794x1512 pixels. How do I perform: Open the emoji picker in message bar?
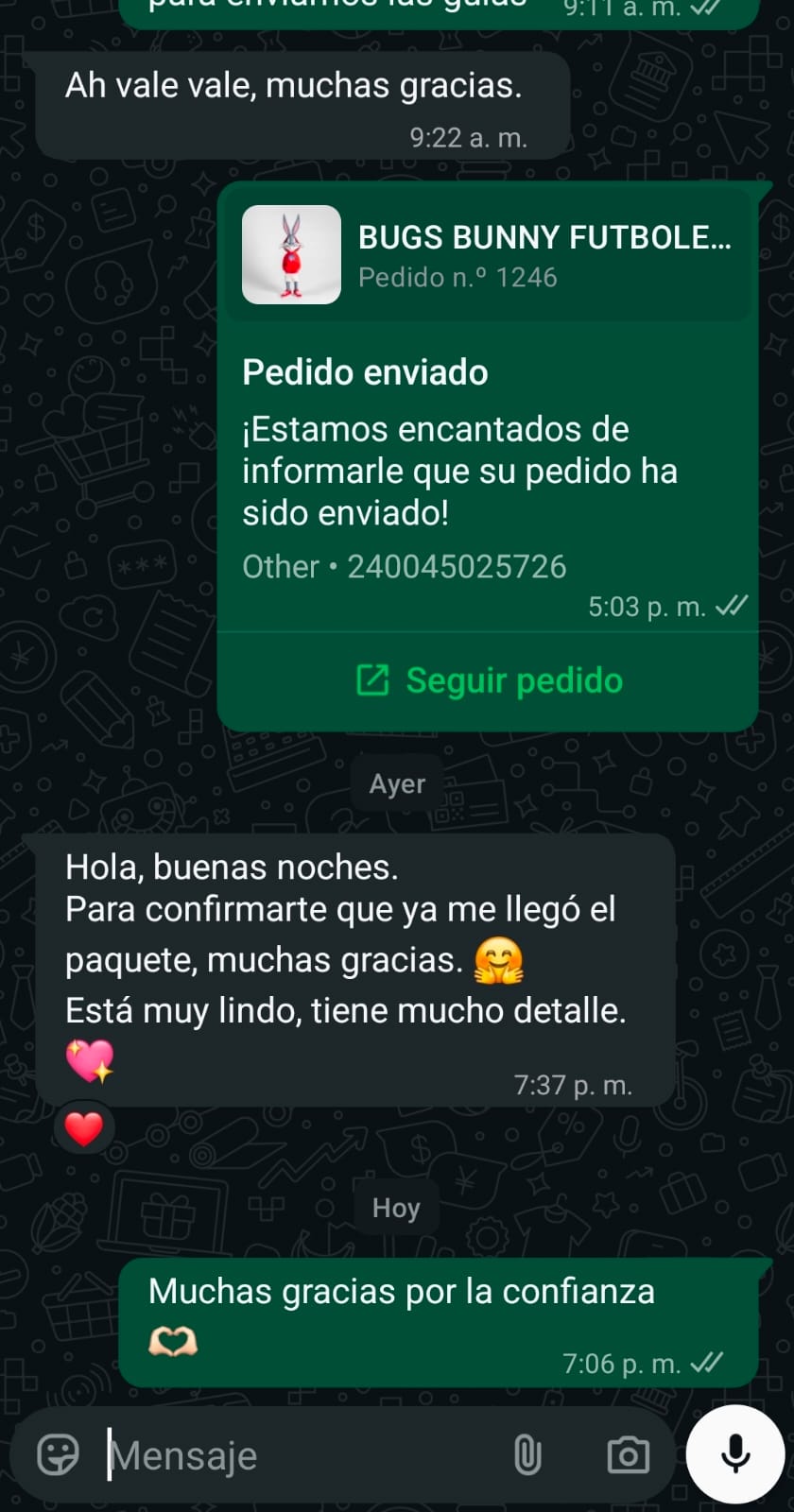(x=58, y=1455)
